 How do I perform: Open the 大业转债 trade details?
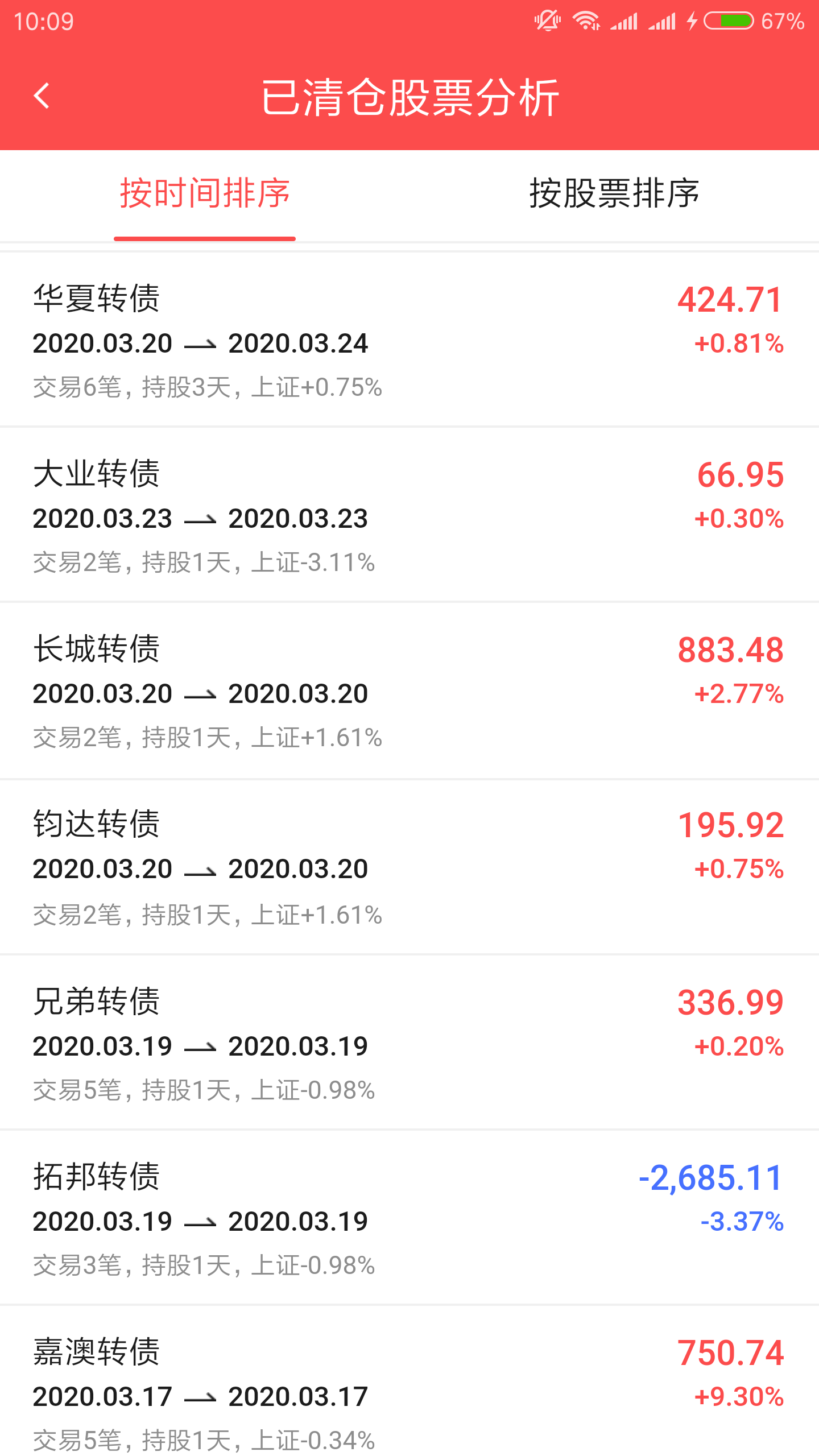click(x=409, y=515)
